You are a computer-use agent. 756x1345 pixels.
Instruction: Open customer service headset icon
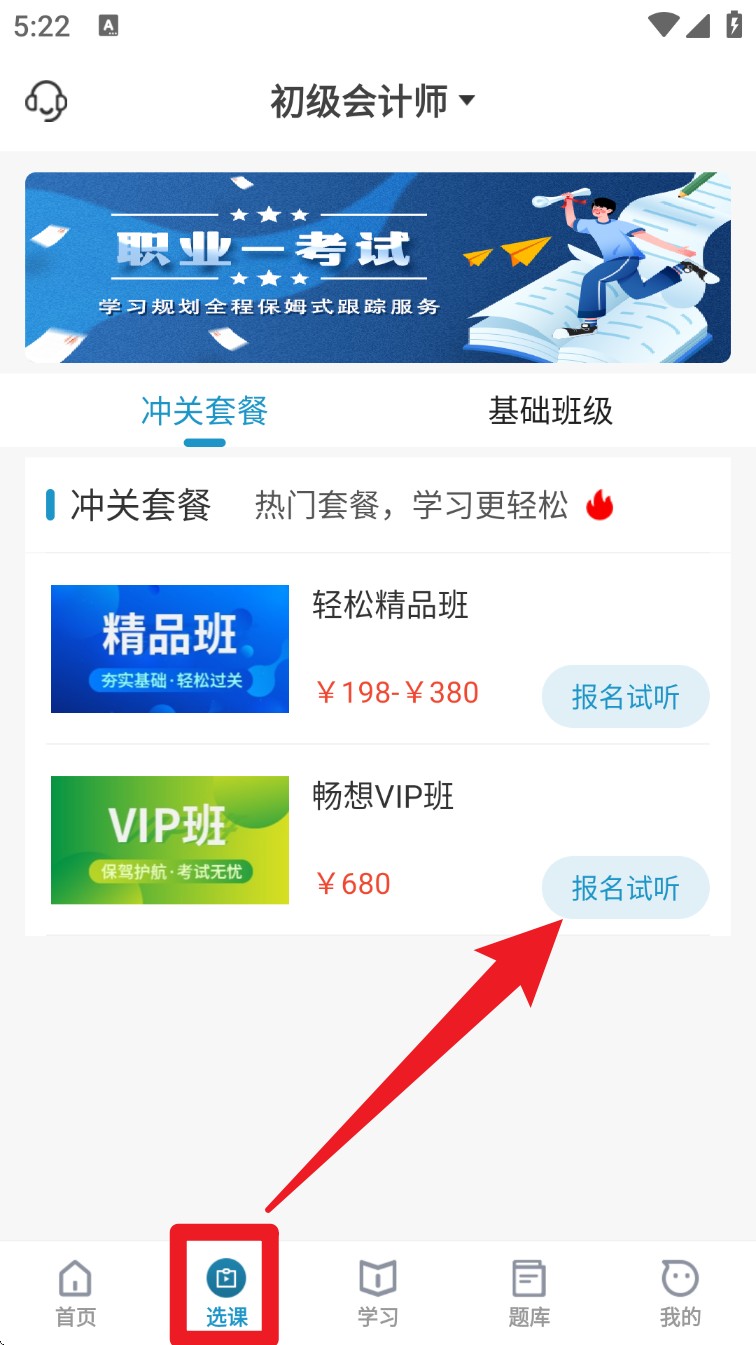click(46, 101)
